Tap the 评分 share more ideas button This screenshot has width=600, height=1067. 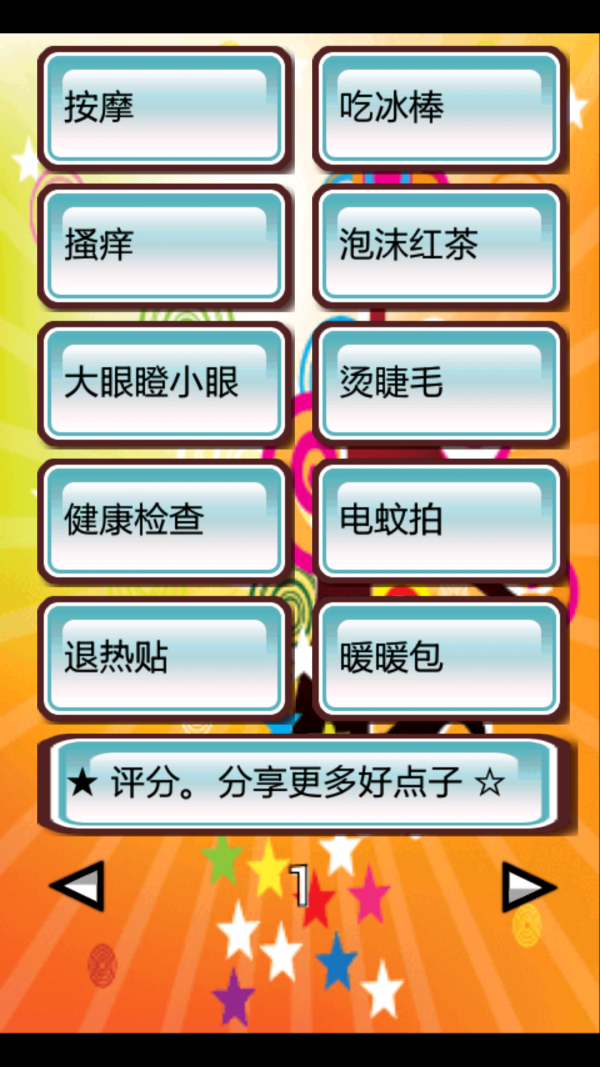(303, 785)
